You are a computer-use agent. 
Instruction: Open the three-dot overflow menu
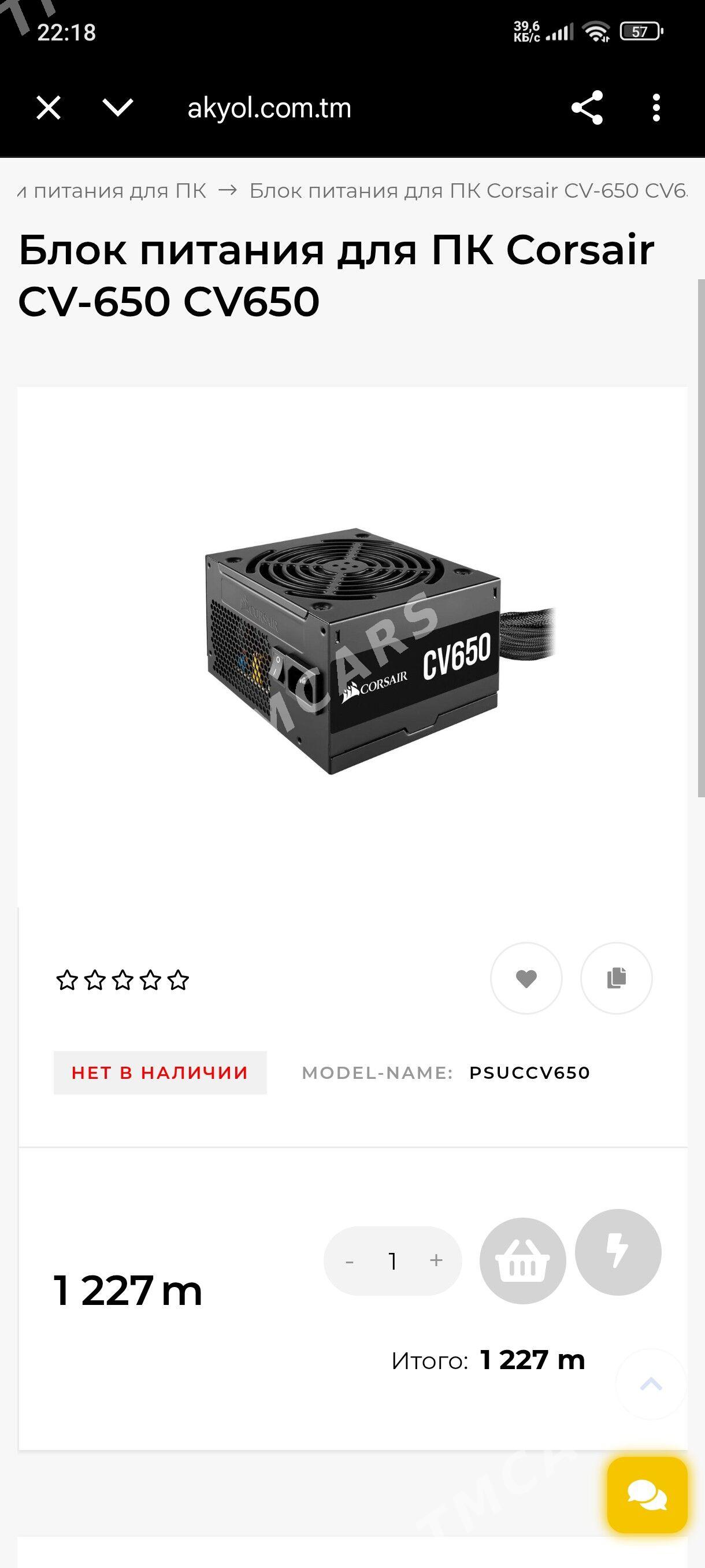pyautogui.click(x=656, y=108)
